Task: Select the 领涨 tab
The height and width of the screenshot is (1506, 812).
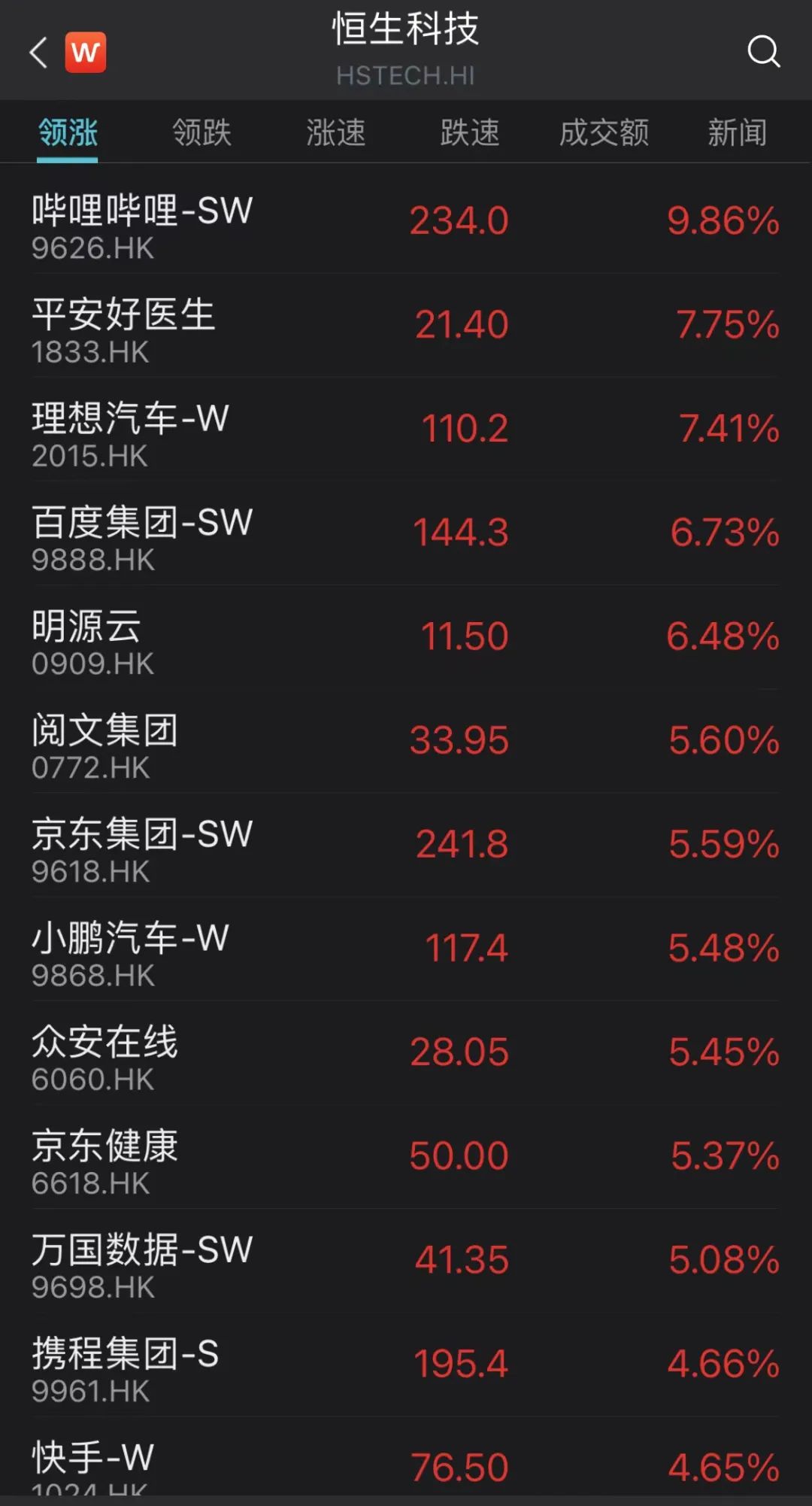Action: (x=68, y=132)
